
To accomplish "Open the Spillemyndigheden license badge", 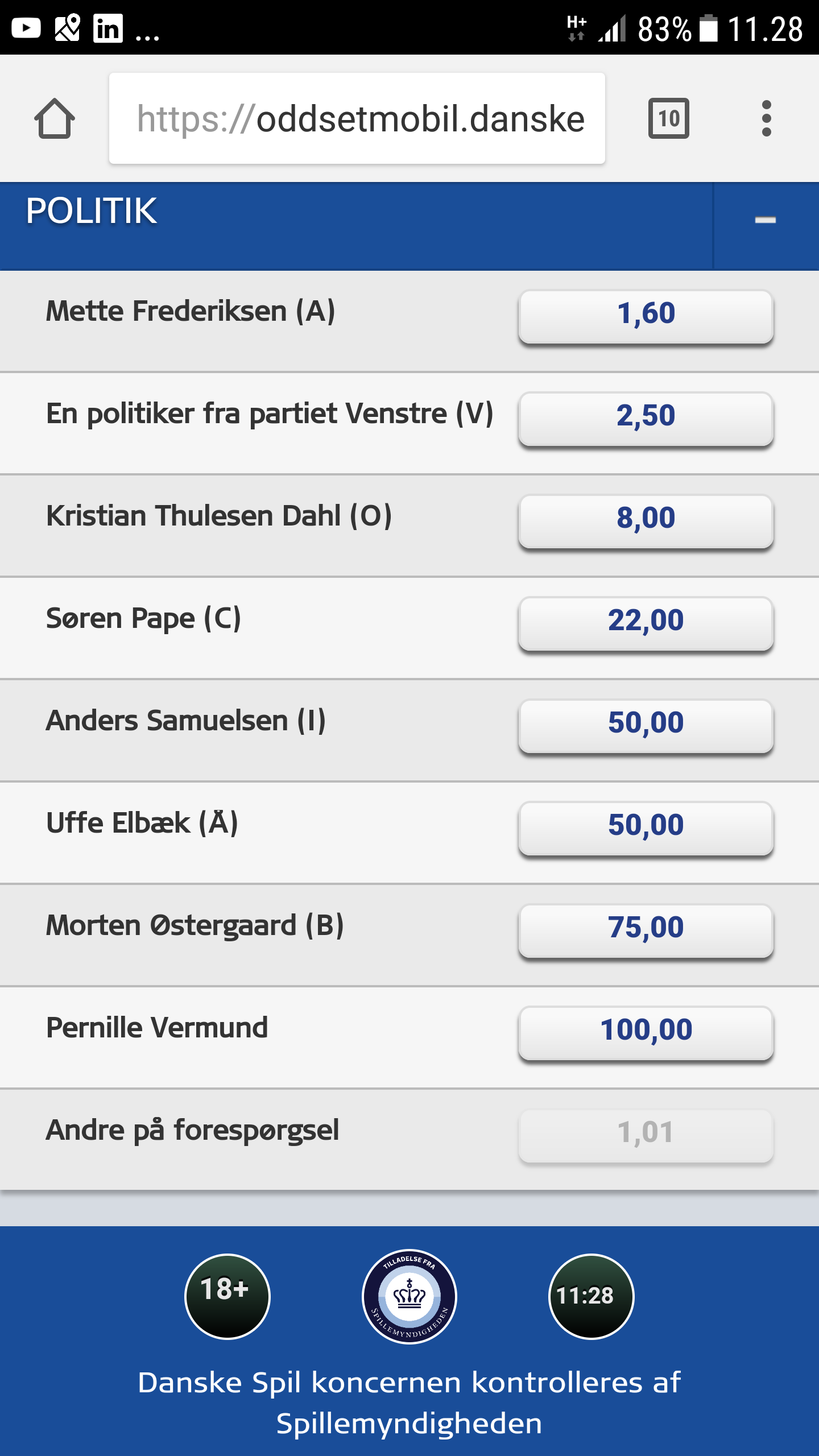I will tap(409, 1296).
